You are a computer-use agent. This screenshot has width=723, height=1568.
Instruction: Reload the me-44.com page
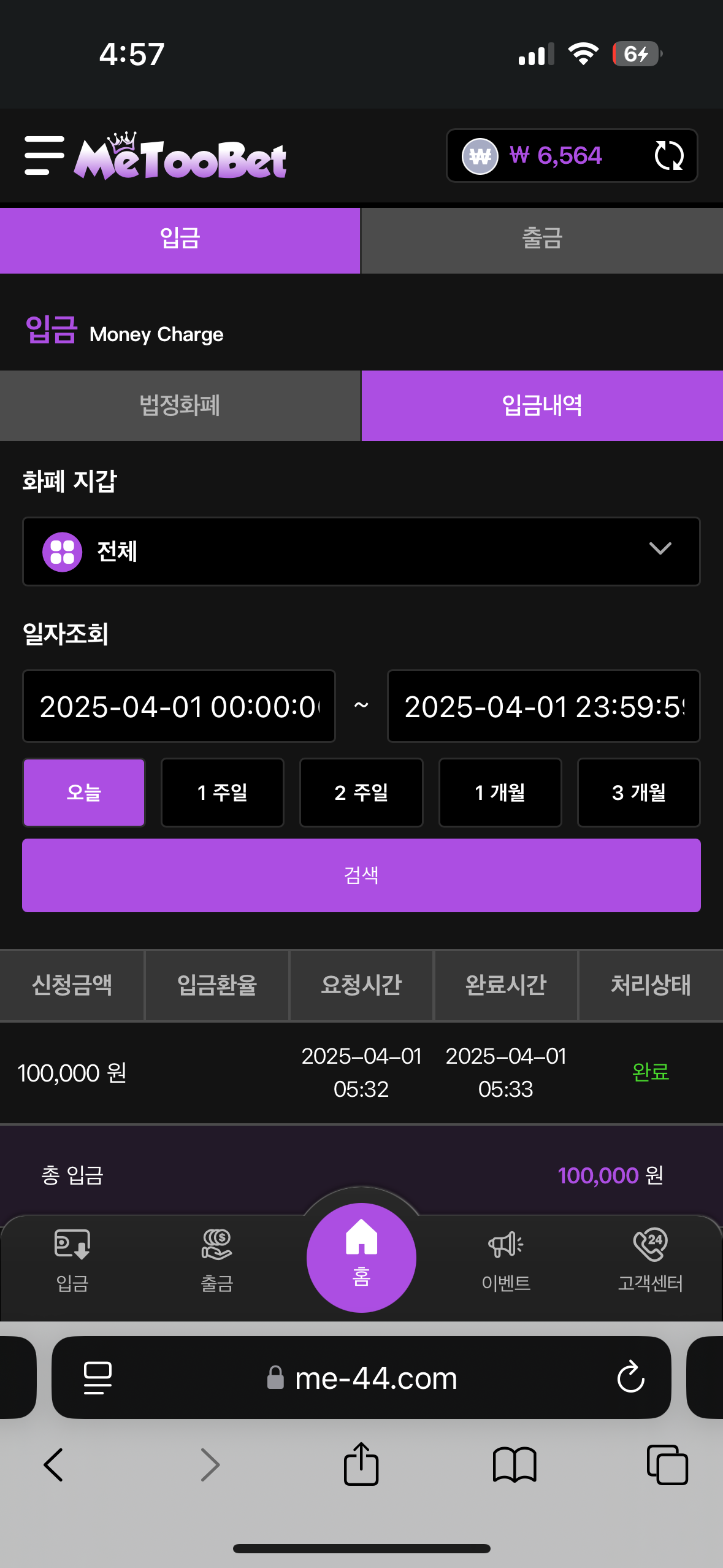coord(630,1378)
